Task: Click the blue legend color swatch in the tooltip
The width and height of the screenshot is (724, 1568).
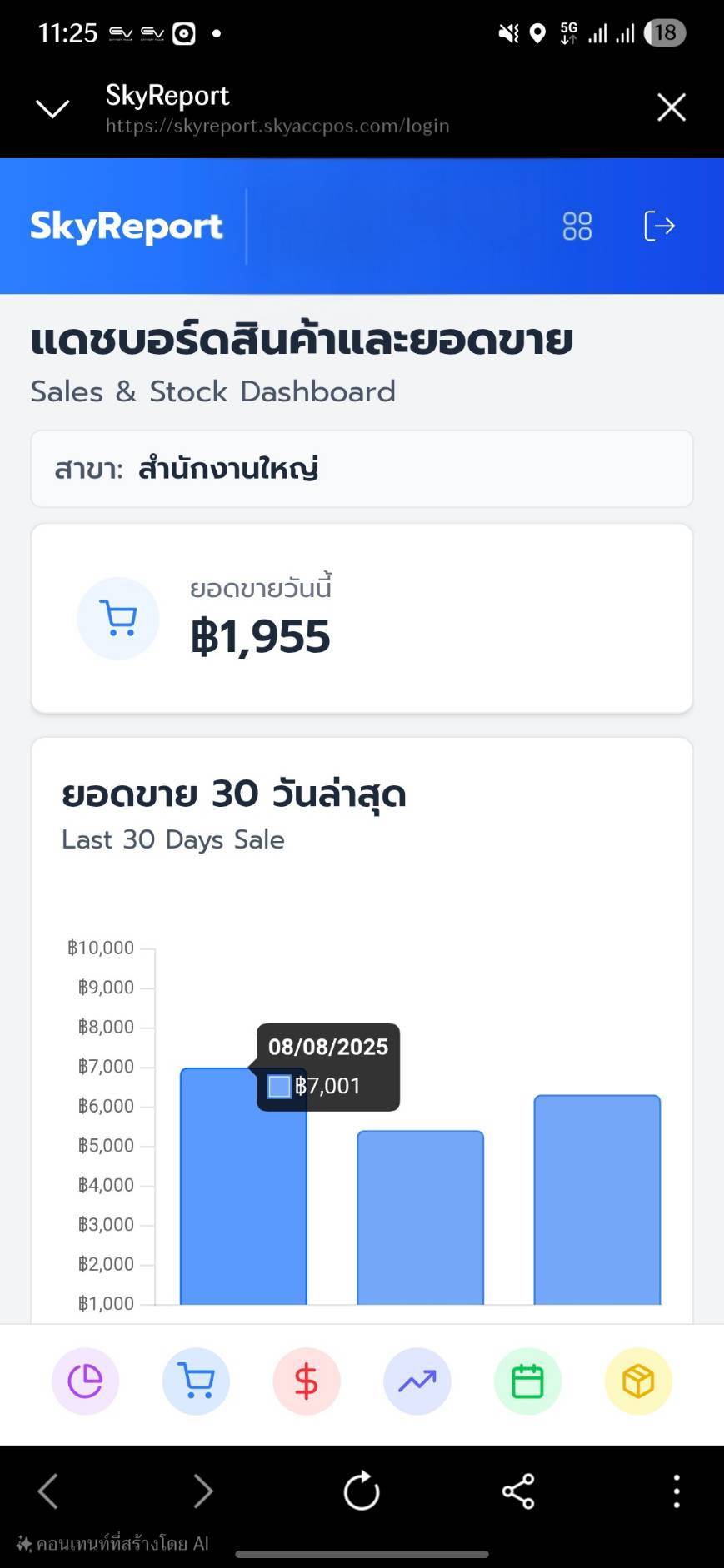Action: (279, 1086)
